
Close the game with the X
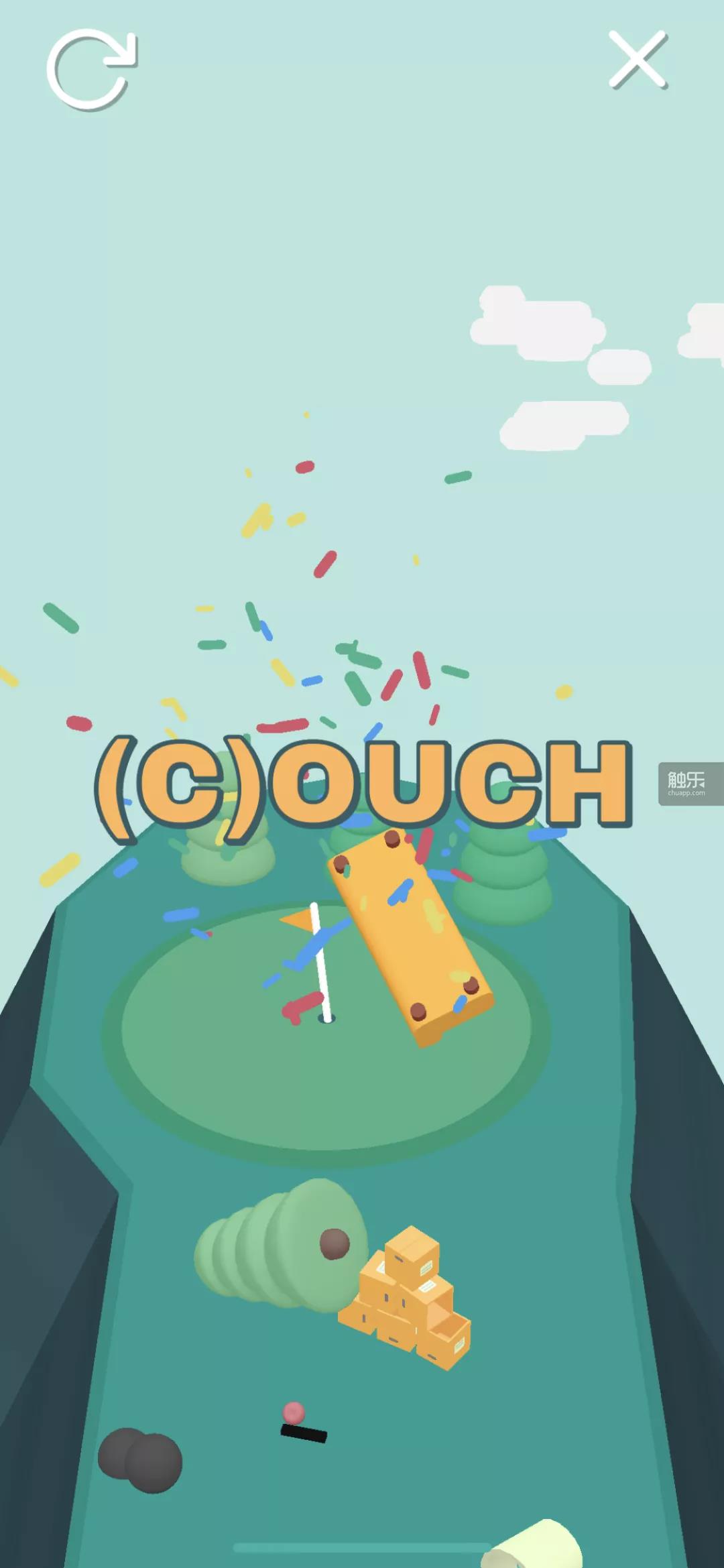pyautogui.click(x=638, y=60)
